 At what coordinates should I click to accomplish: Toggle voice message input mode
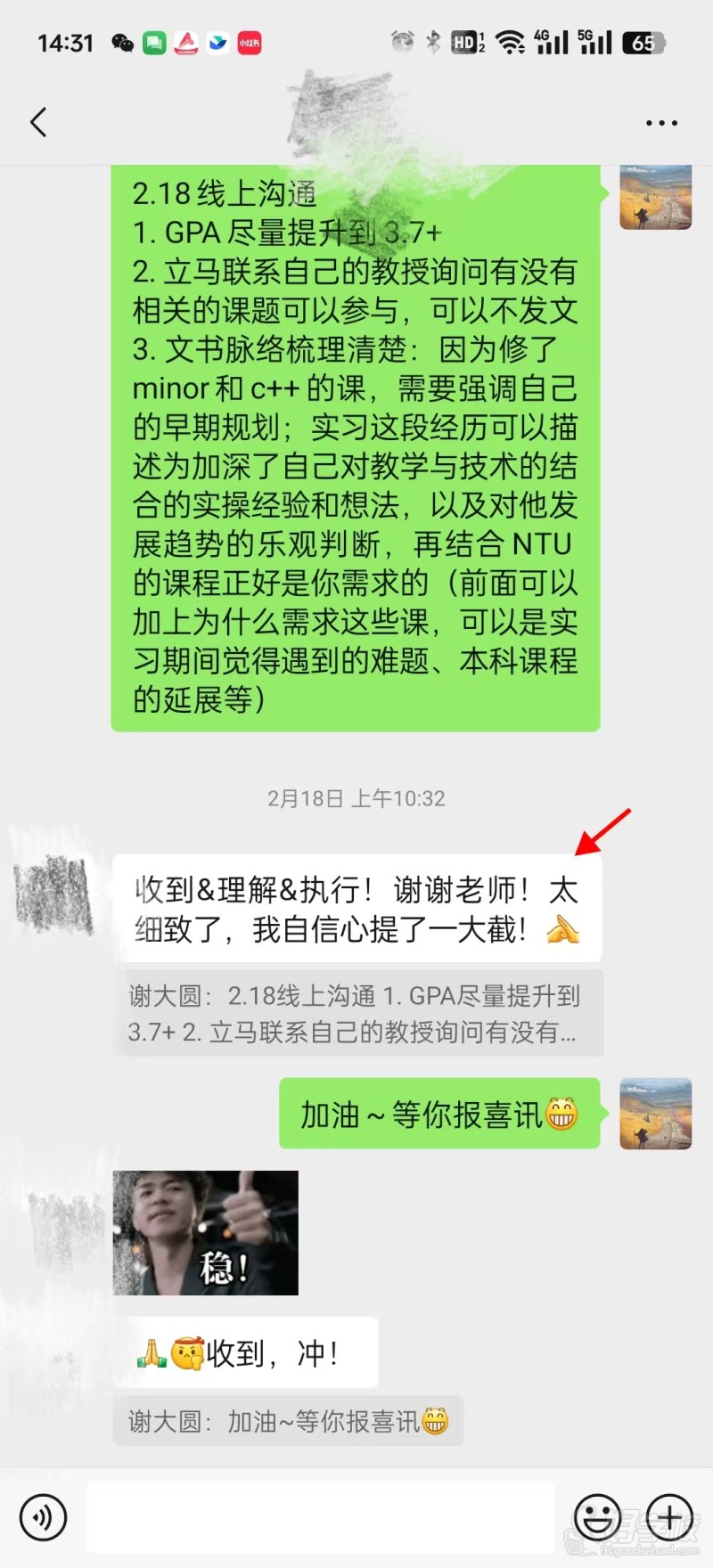43,1517
